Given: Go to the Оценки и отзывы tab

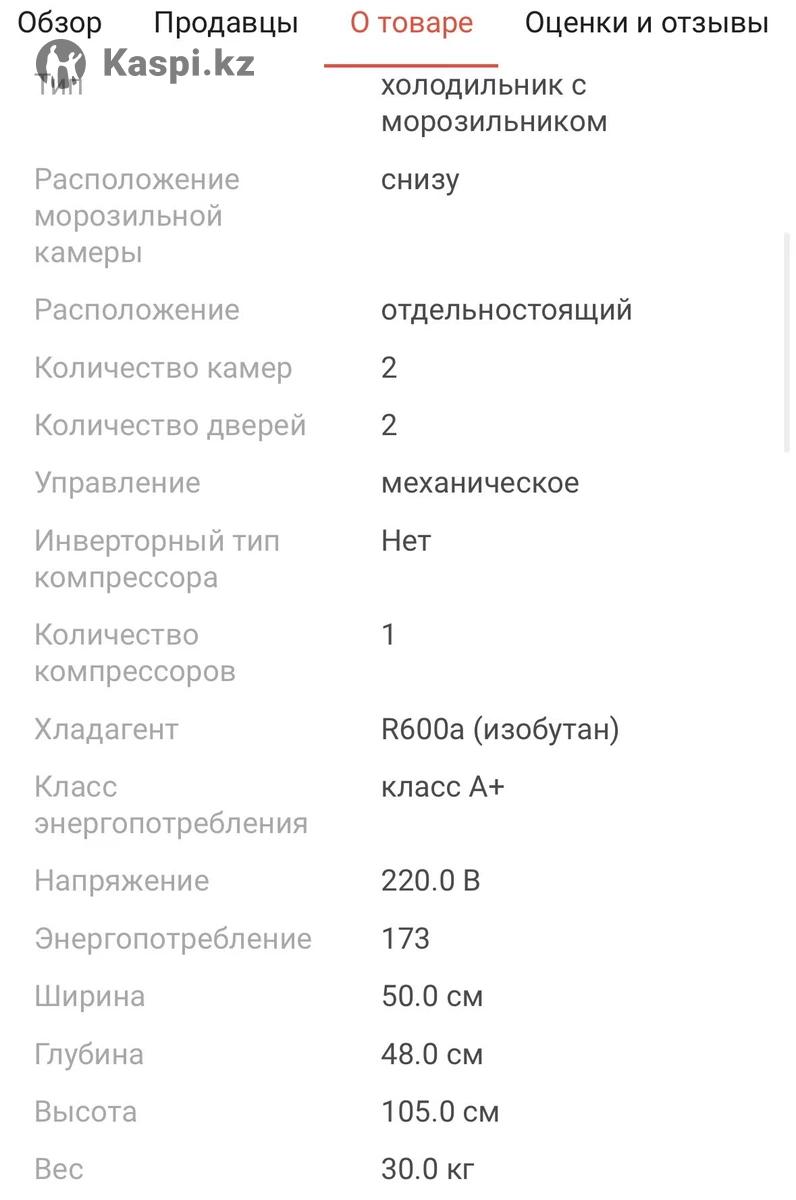Looking at the screenshot, I should (x=646, y=23).
